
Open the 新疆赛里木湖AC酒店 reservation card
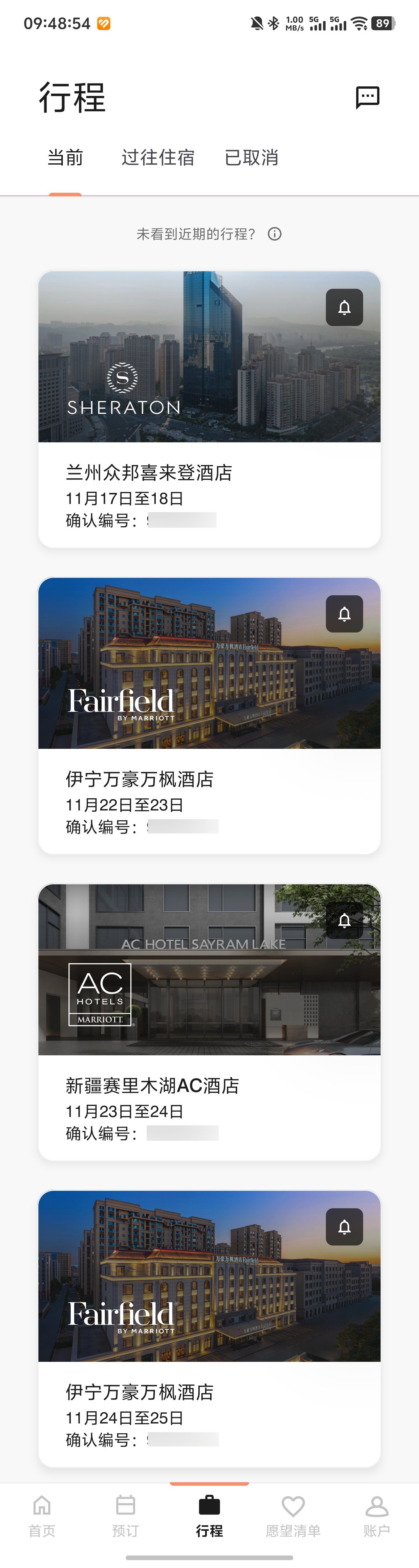tap(210, 1022)
